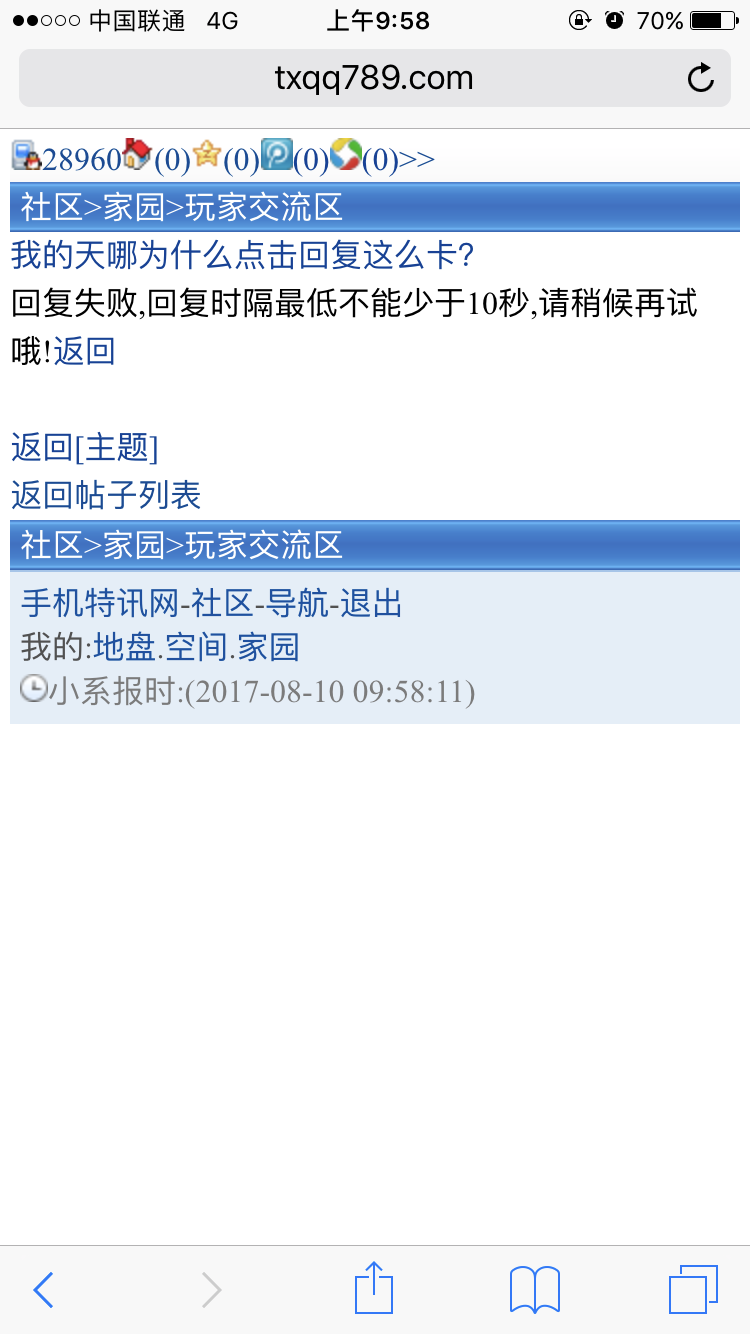Tap 退出 to log out

tap(371, 603)
